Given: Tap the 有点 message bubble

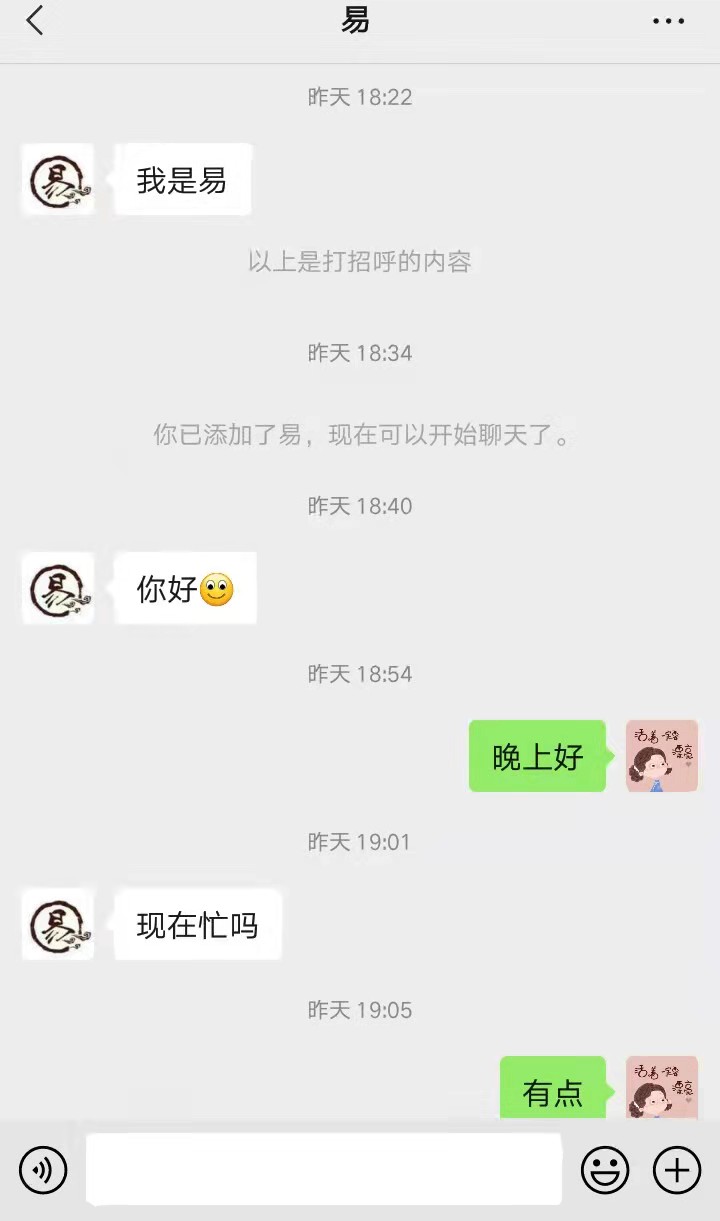Looking at the screenshot, I should click(x=551, y=1090).
